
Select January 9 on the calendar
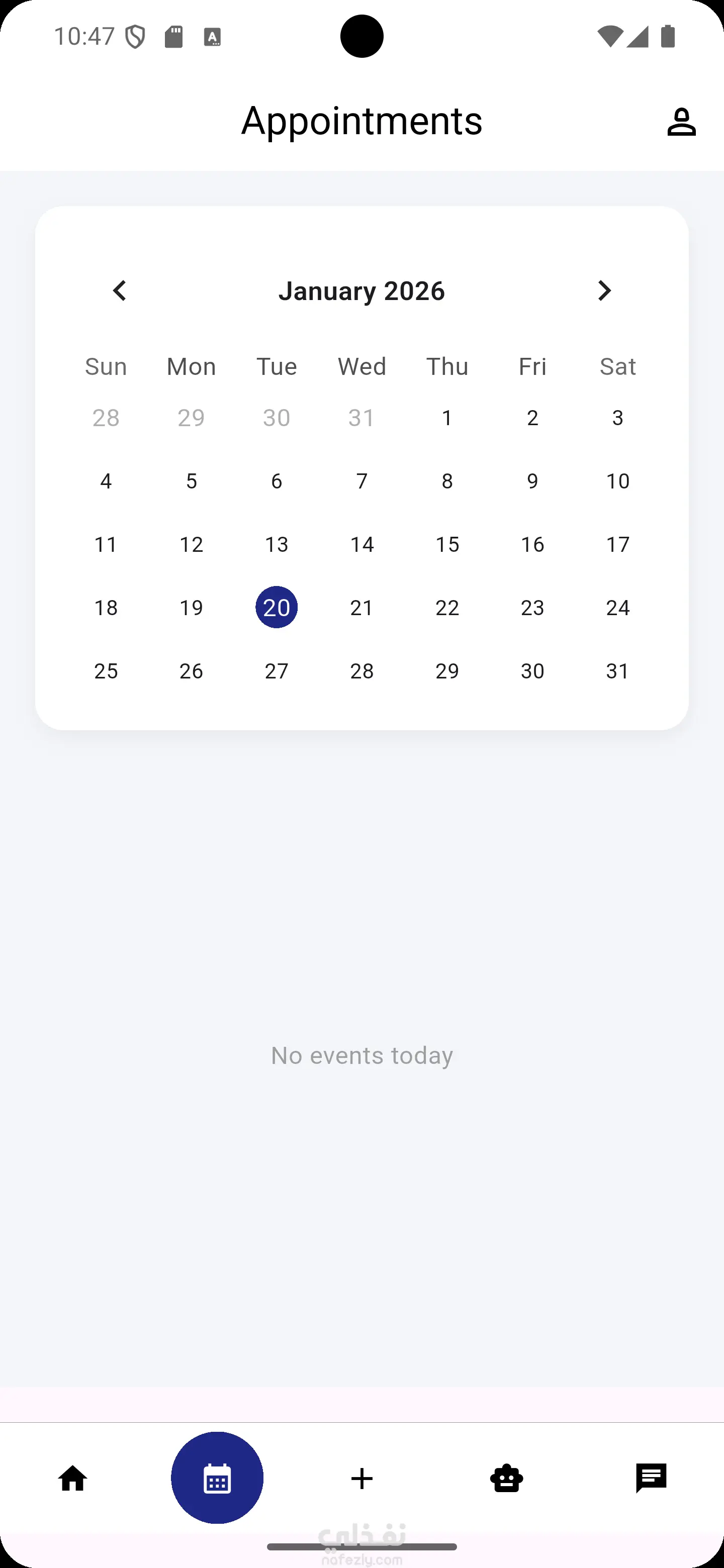point(532,481)
